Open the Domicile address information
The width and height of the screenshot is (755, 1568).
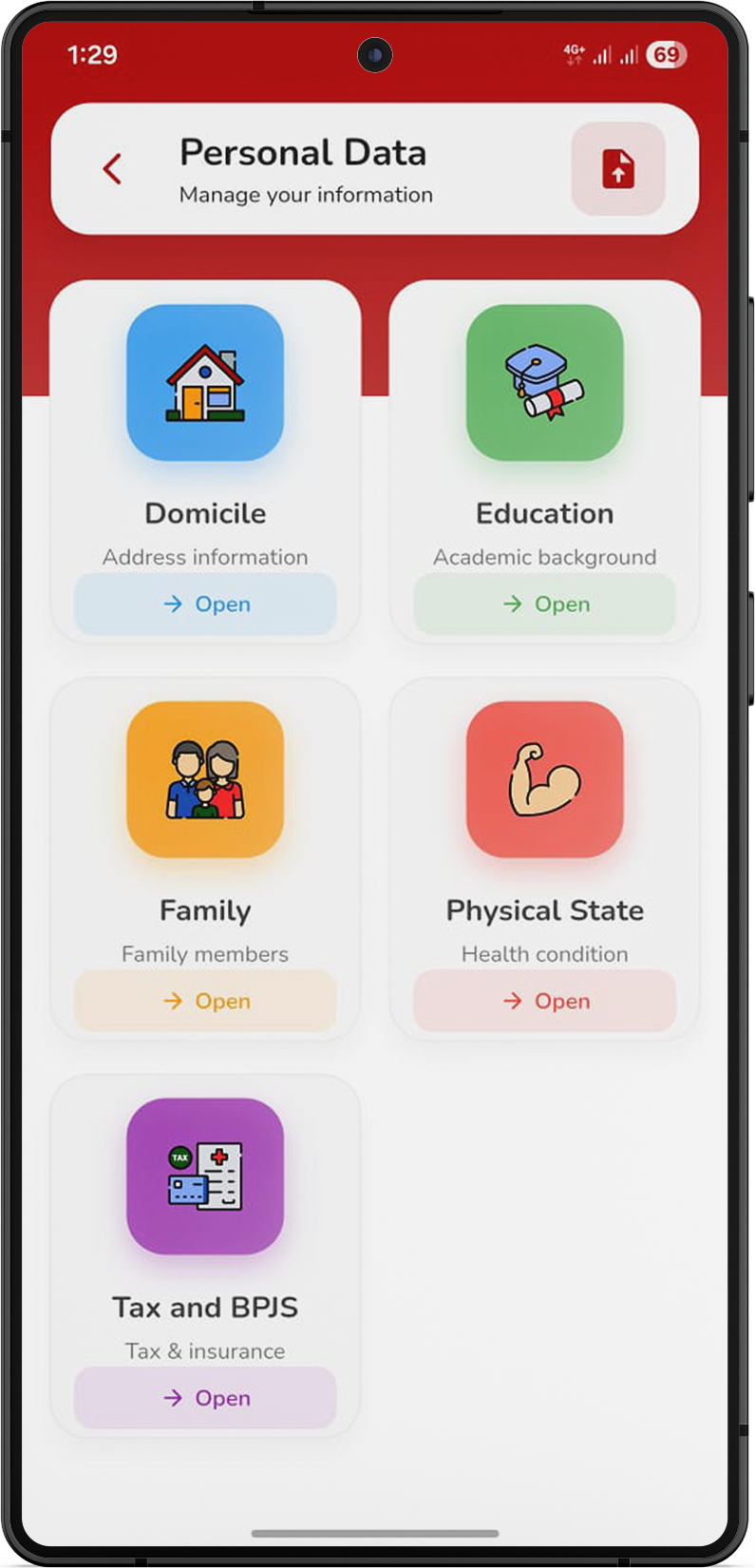[205, 603]
